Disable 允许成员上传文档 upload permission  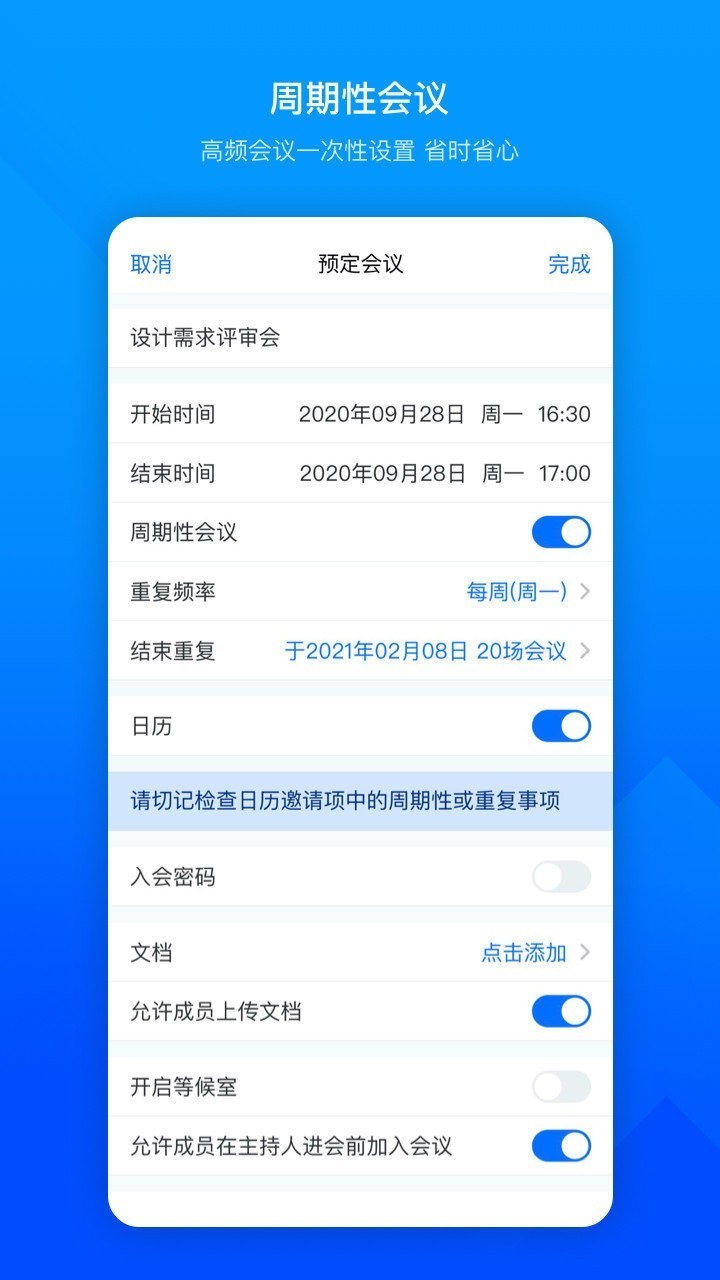click(561, 1011)
